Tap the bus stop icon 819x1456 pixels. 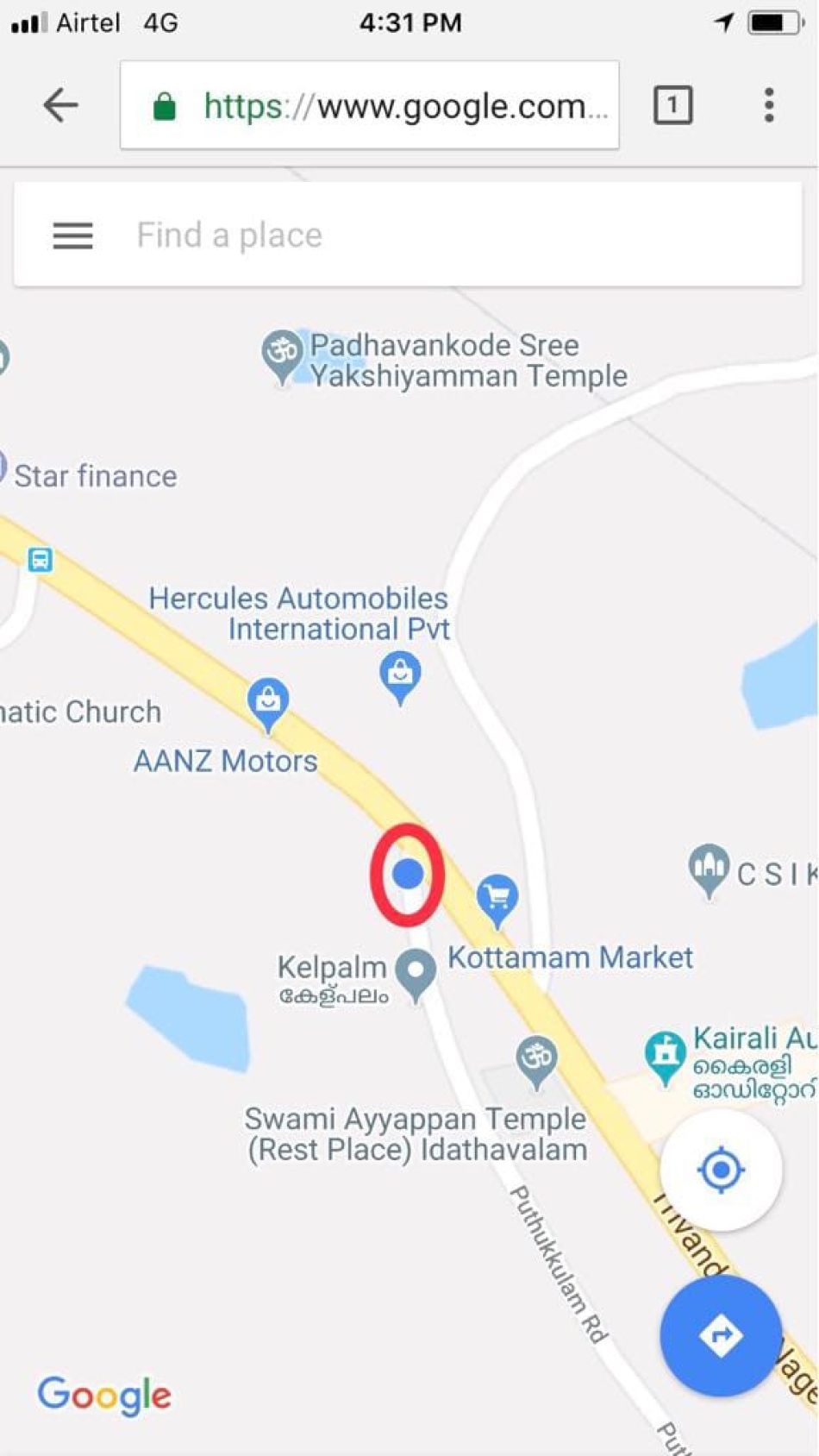pyautogui.click(x=40, y=560)
